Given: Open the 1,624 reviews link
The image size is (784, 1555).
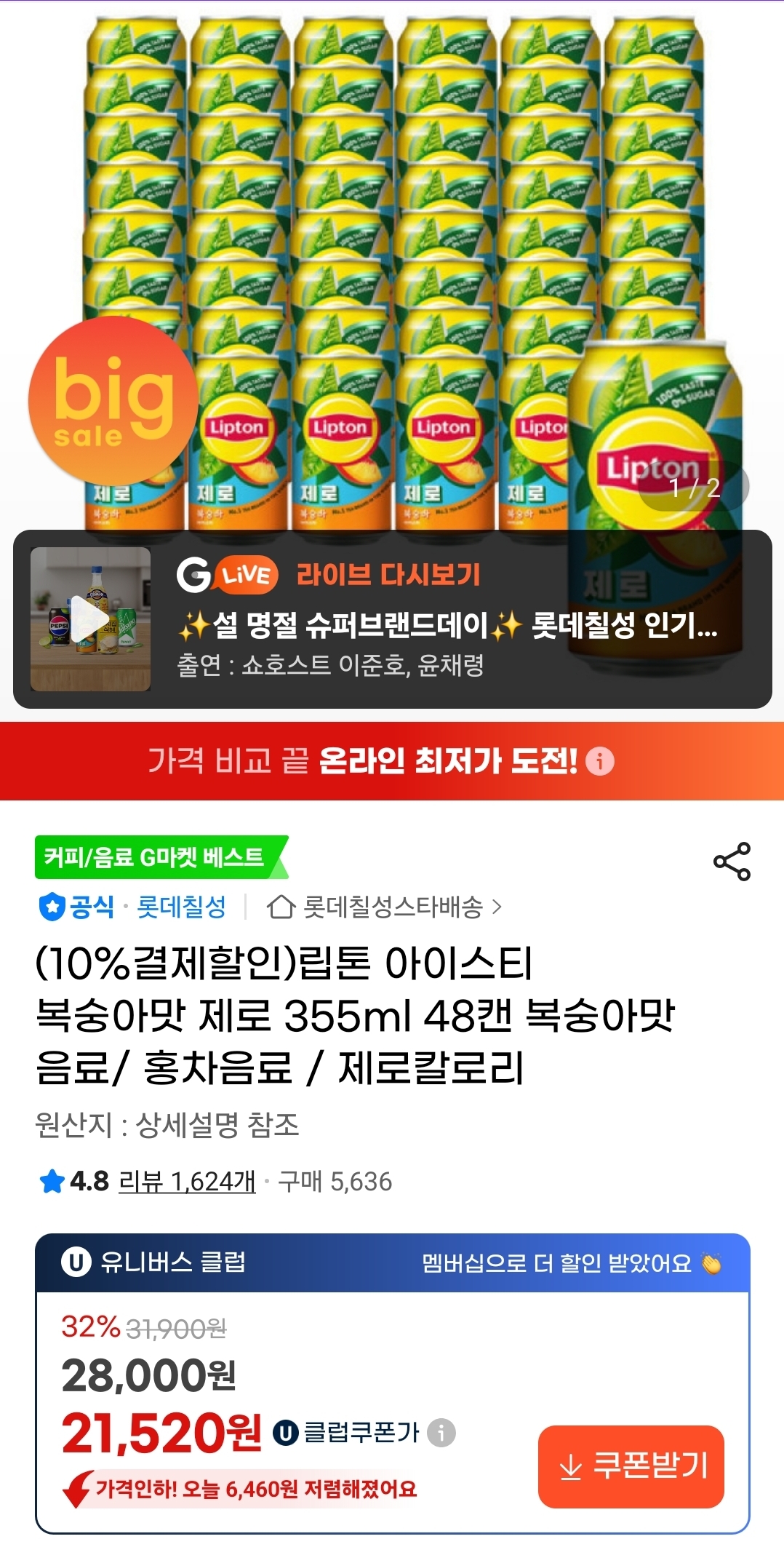Looking at the screenshot, I should click(x=187, y=1182).
